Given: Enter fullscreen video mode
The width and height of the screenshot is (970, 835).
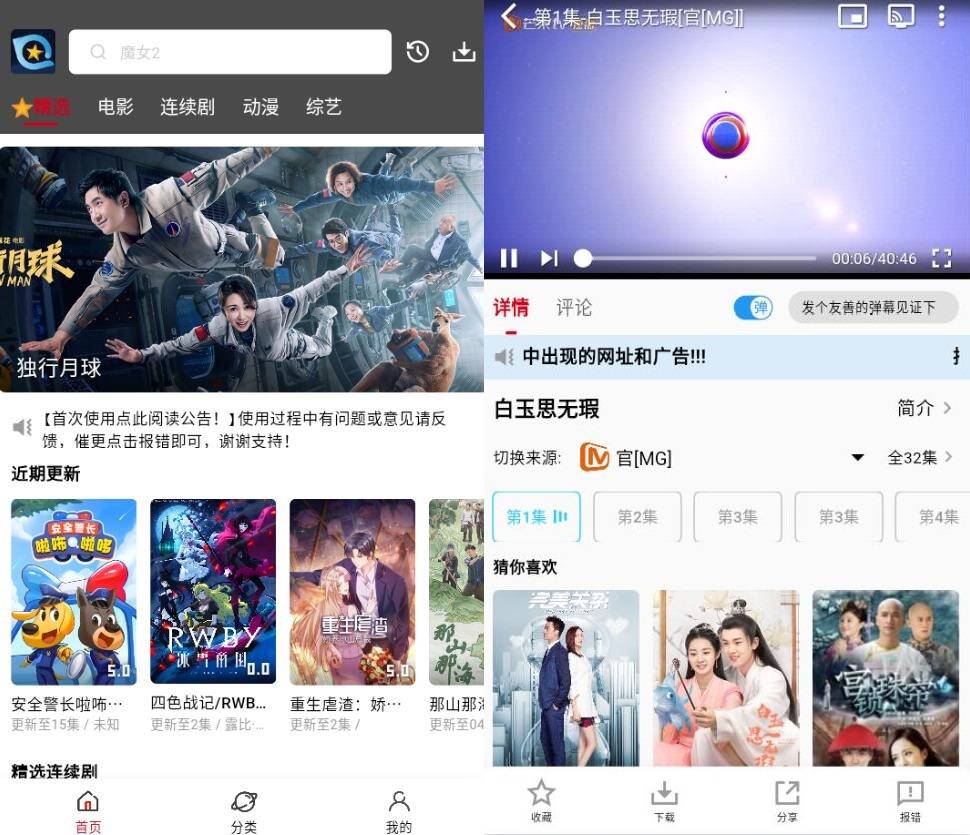Looking at the screenshot, I should coord(941,258).
